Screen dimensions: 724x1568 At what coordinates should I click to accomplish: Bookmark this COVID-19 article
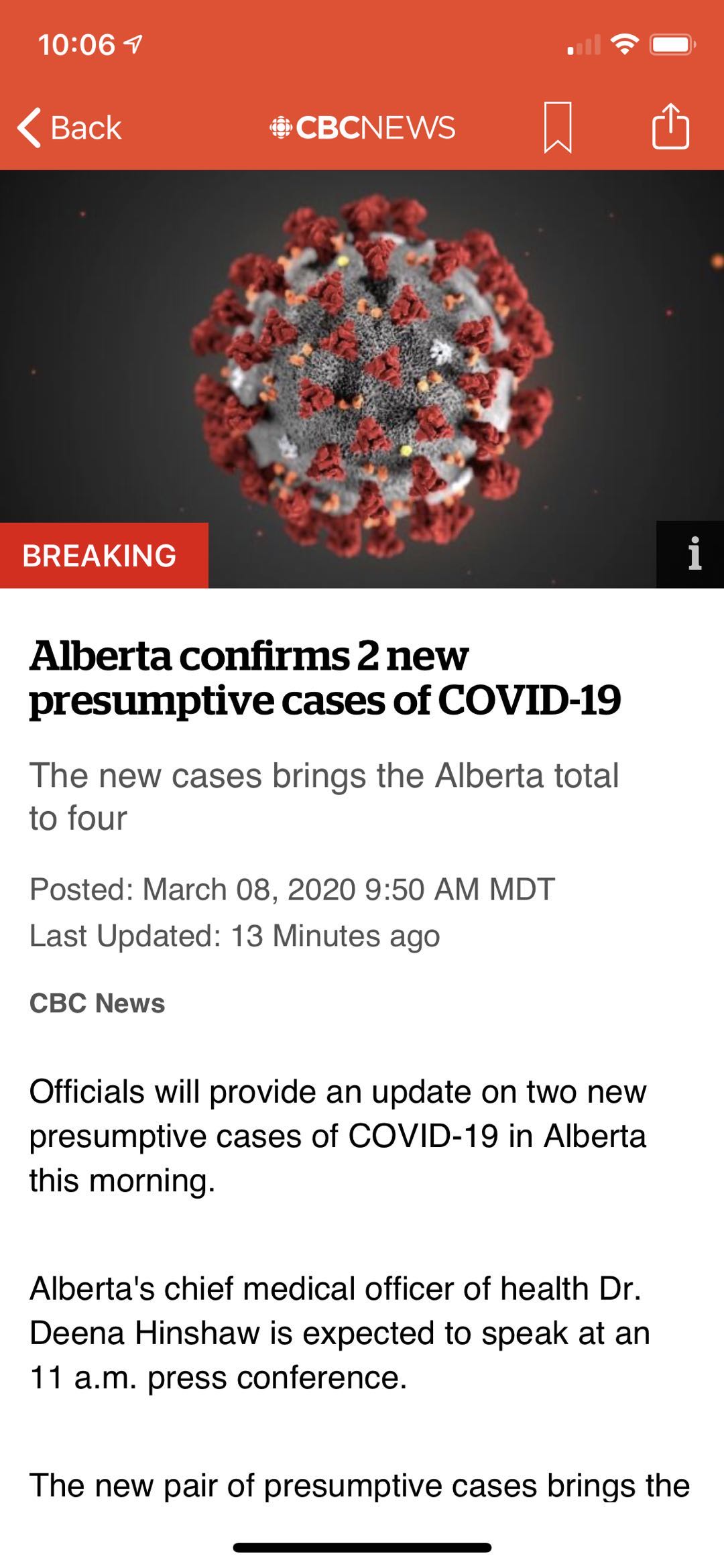tap(557, 127)
